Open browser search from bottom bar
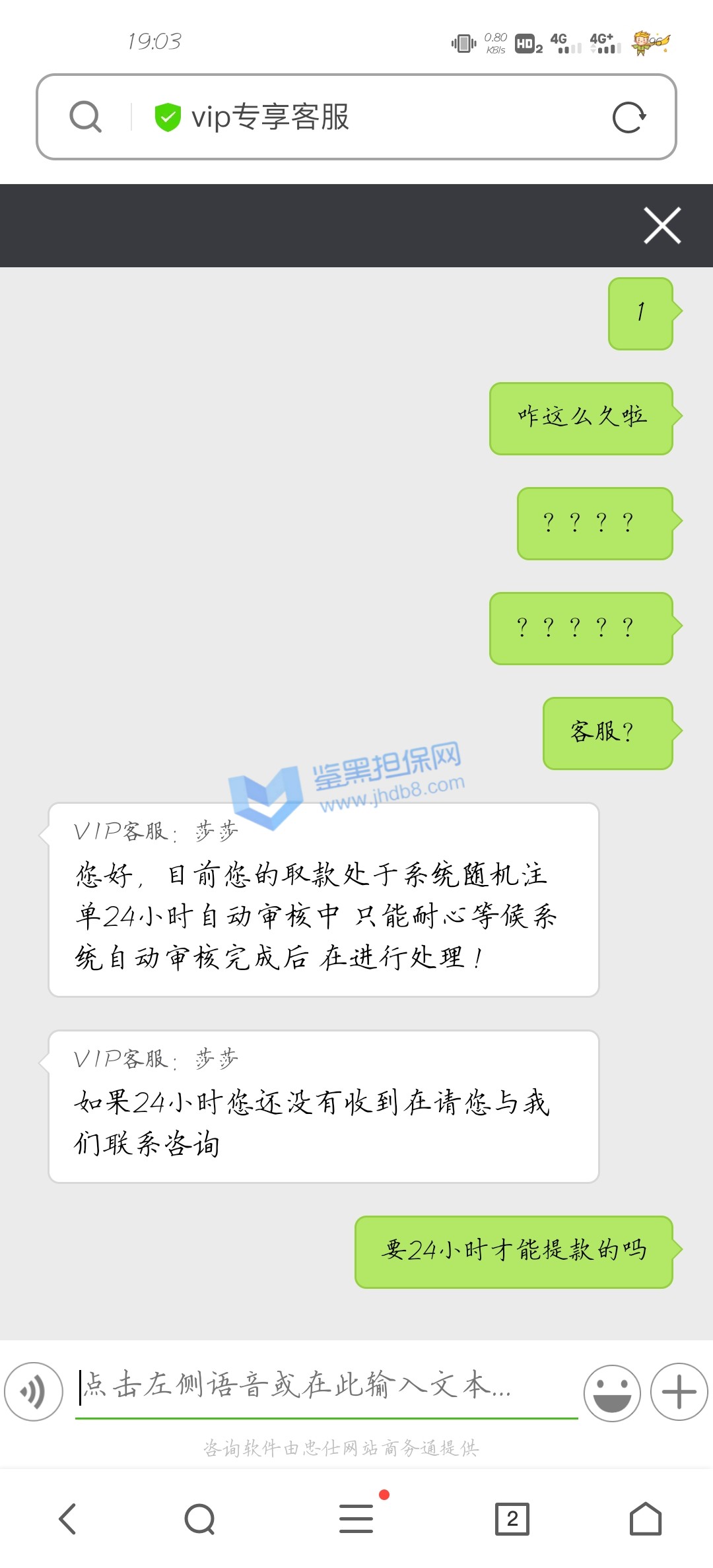The height and width of the screenshot is (1568, 713). pos(199,1519)
